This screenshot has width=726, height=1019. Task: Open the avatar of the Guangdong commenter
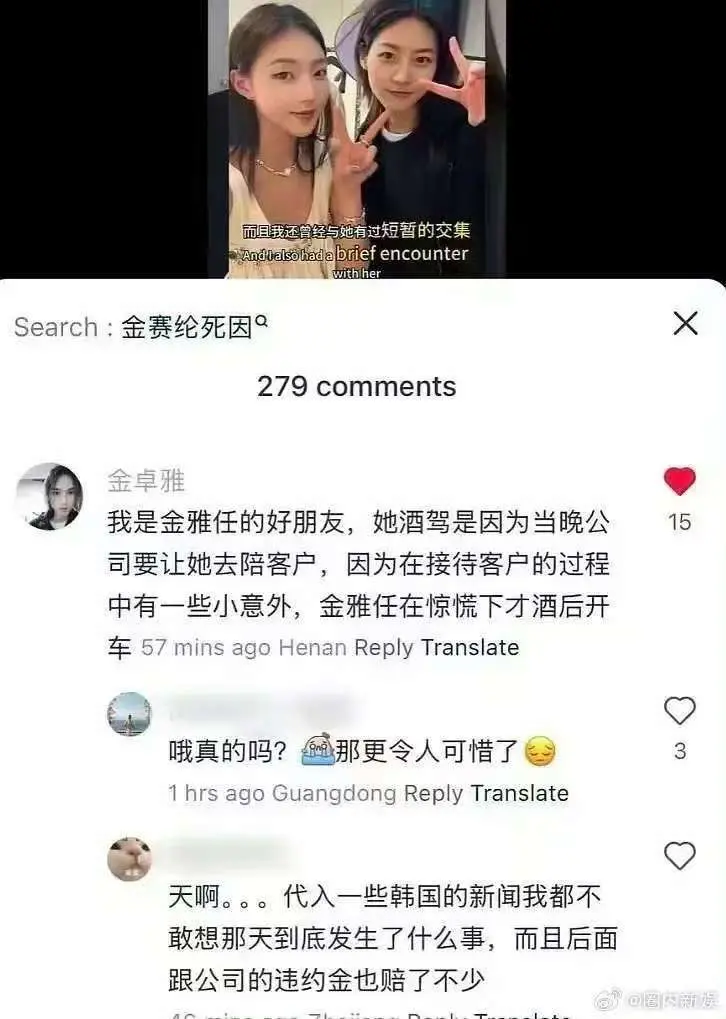(130, 714)
